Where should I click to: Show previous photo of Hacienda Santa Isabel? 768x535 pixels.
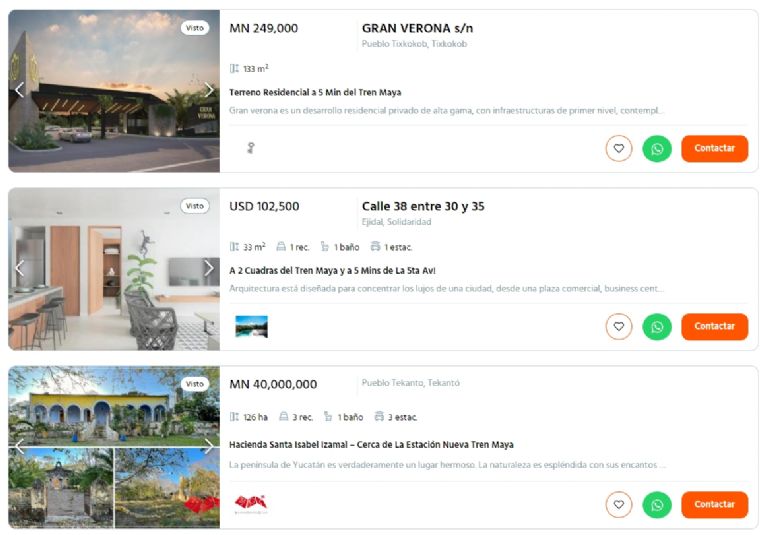[19, 446]
